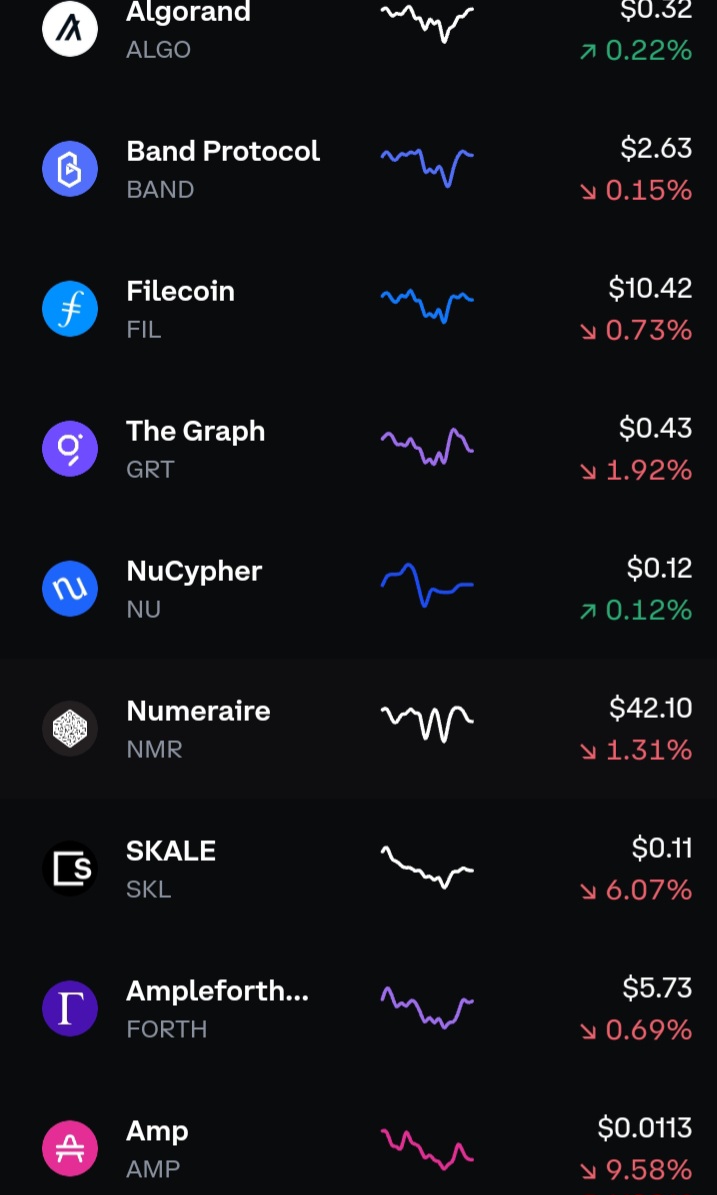The height and width of the screenshot is (1195, 717).
Task: Select Band Protocol from the list
Action: click(358, 169)
